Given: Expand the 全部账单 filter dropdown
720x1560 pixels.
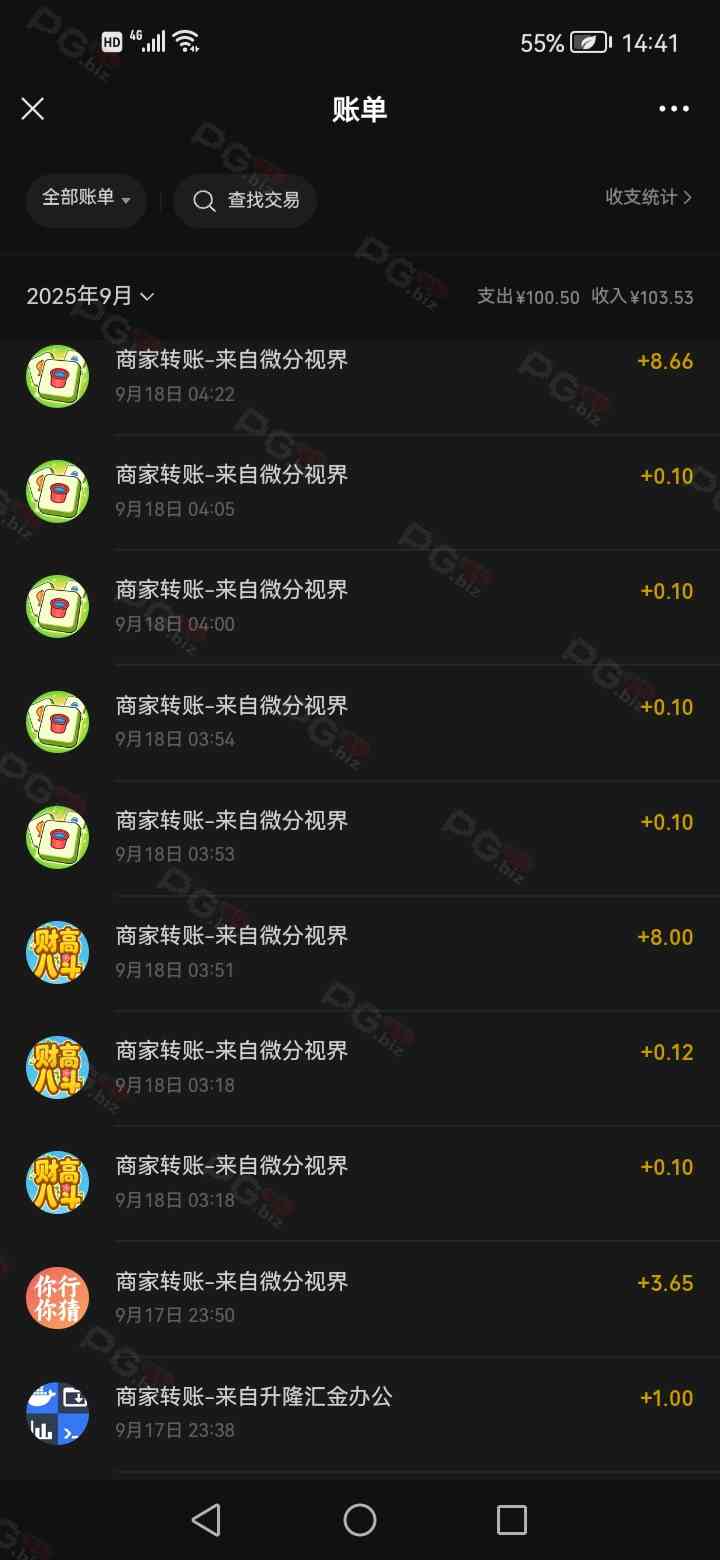Looking at the screenshot, I should coord(86,199).
